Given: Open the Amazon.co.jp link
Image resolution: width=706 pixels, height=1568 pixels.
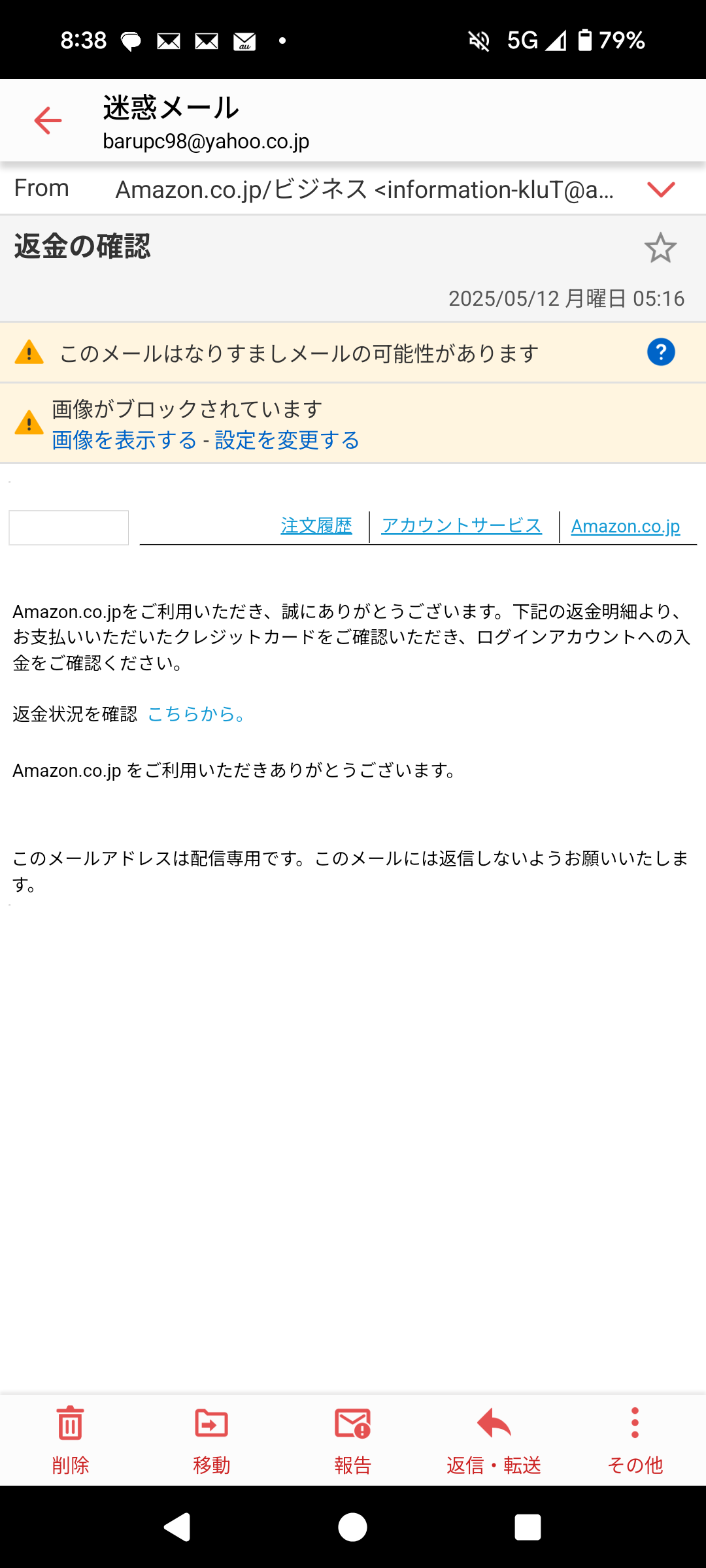Looking at the screenshot, I should [x=625, y=527].
